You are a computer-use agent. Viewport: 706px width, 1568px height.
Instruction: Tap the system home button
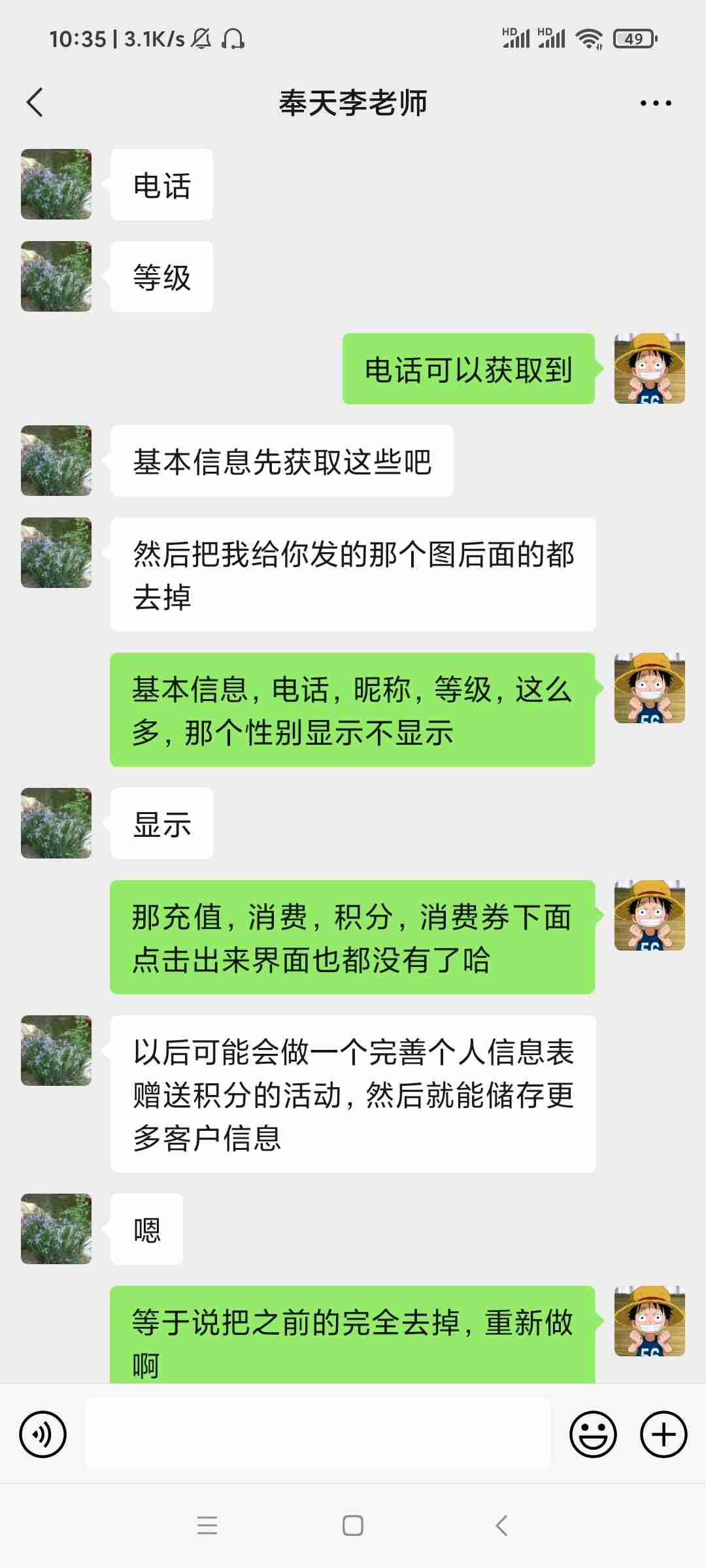pos(353,1526)
